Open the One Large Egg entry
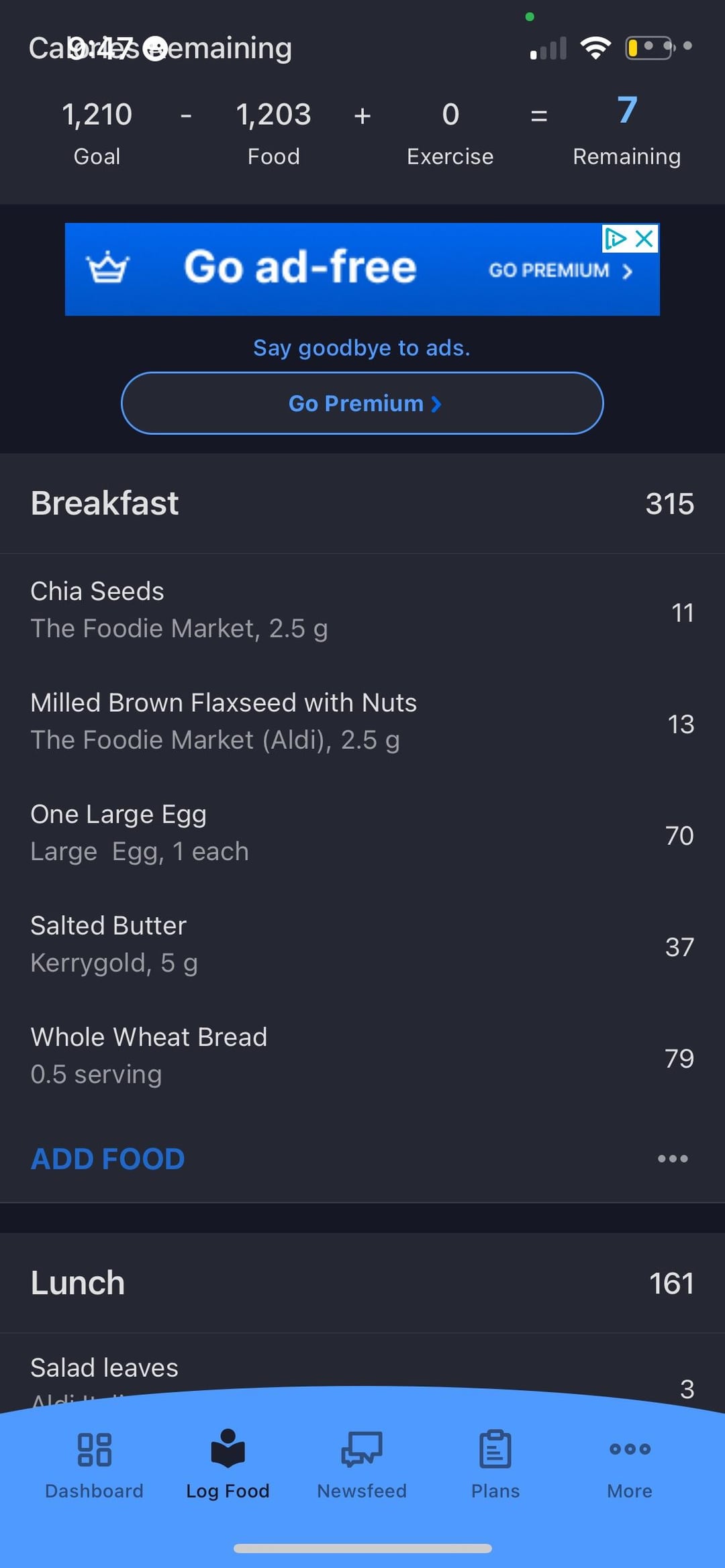The image size is (725, 1568). (x=362, y=833)
